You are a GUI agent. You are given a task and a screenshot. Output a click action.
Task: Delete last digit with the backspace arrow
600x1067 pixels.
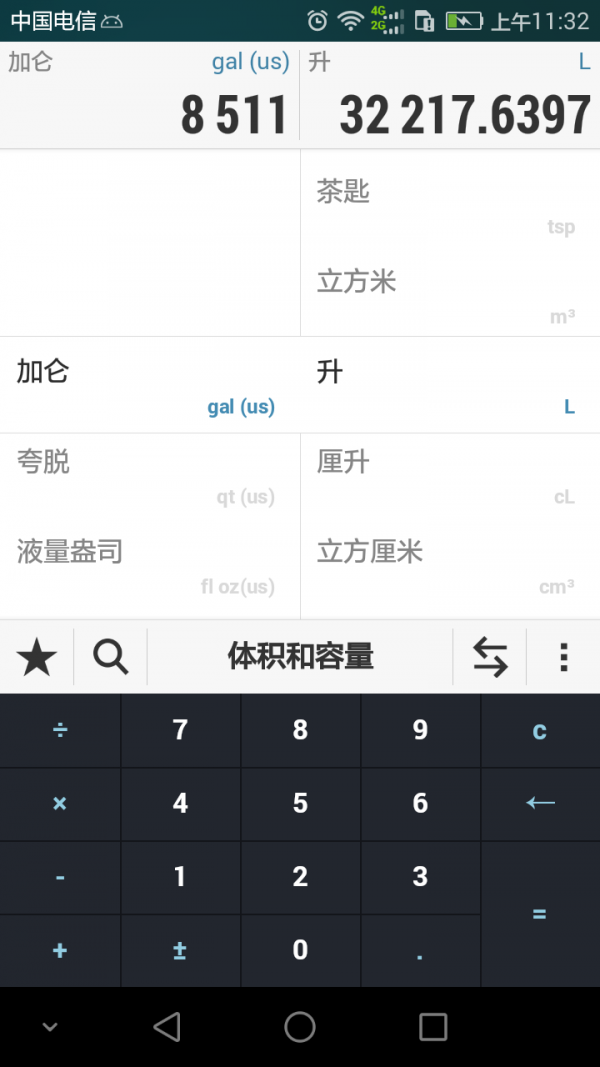(x=540, y=803)
